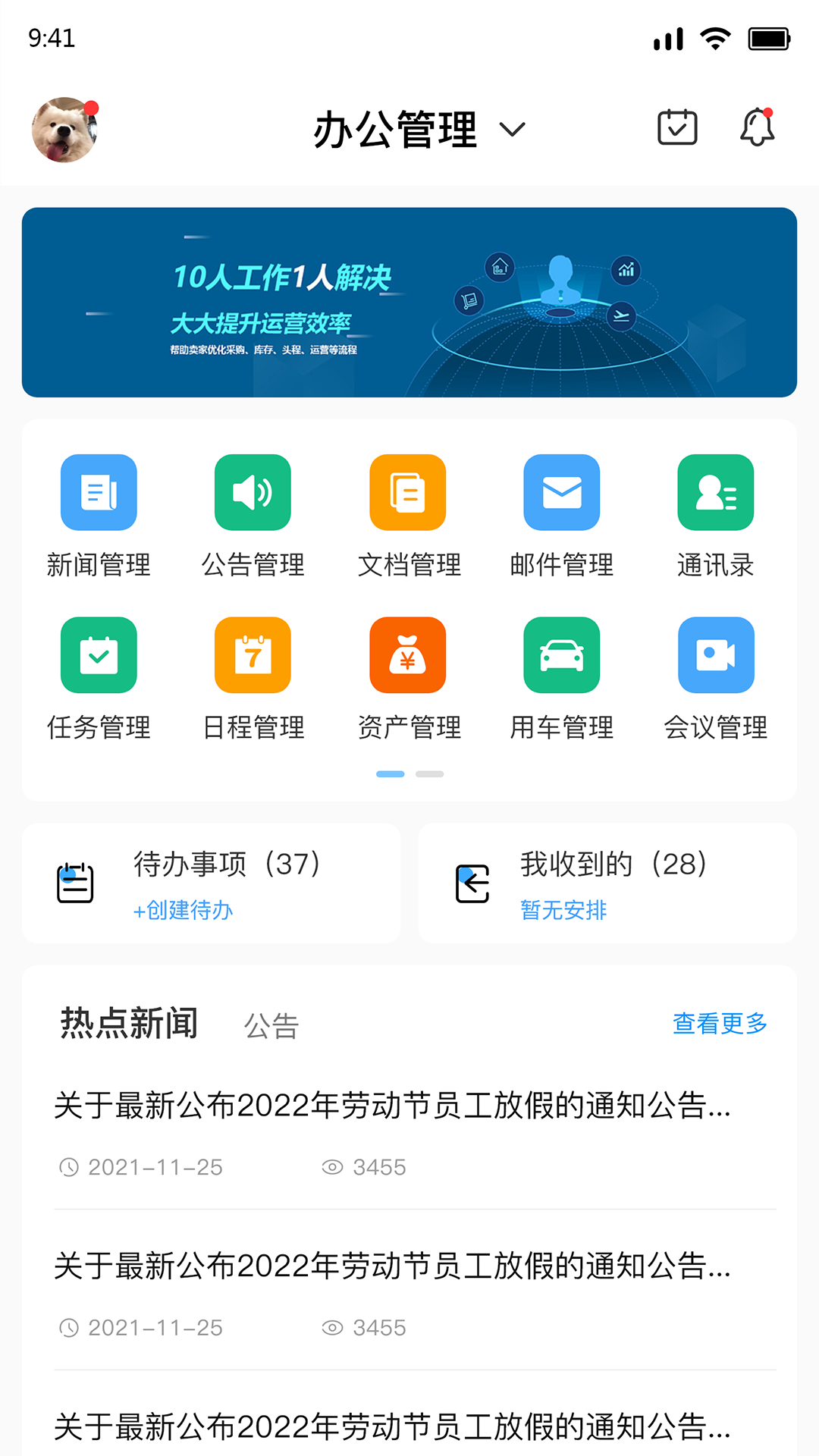
Task: Tap +创建待办 link
Action: point(183,910)
